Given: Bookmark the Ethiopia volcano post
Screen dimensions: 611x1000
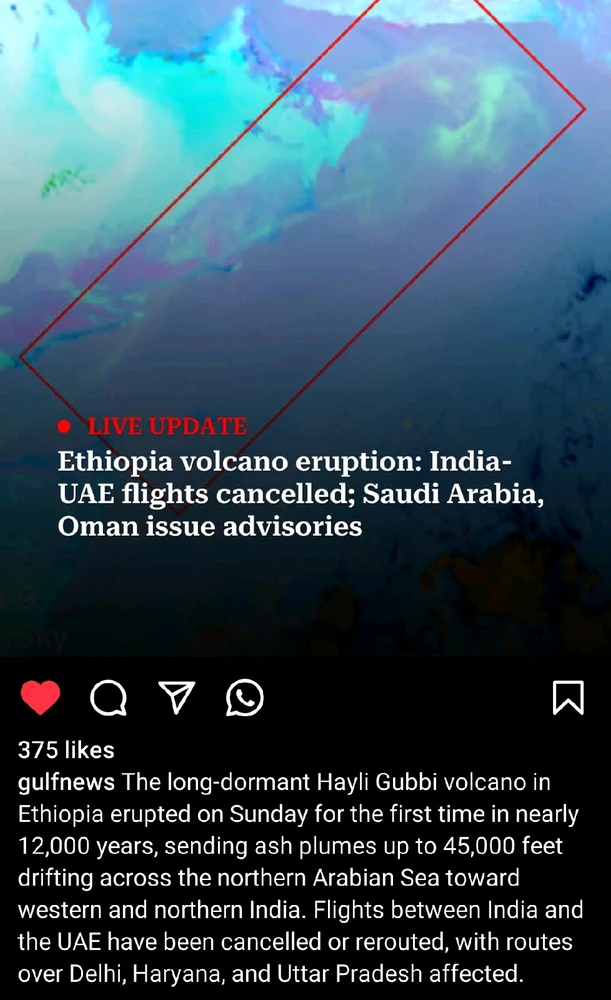Looking at the screenshot, I should point(568,697).
